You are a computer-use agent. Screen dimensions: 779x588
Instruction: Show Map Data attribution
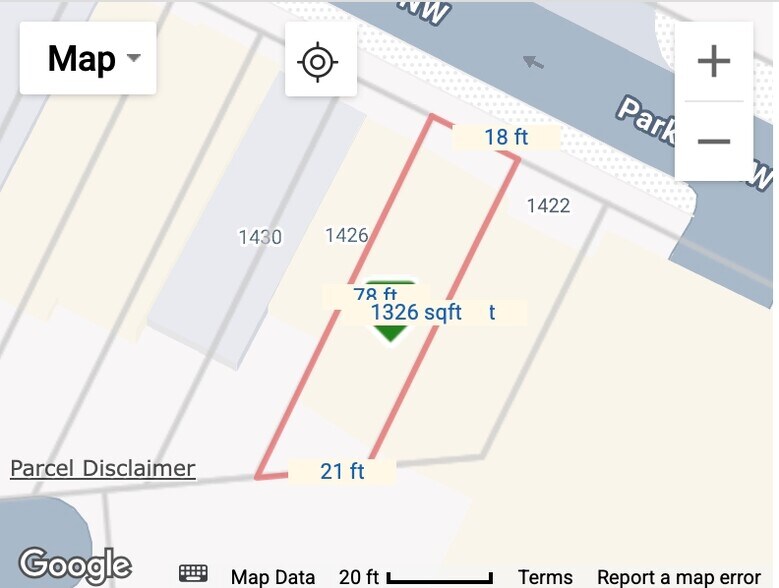pos(273,577)
